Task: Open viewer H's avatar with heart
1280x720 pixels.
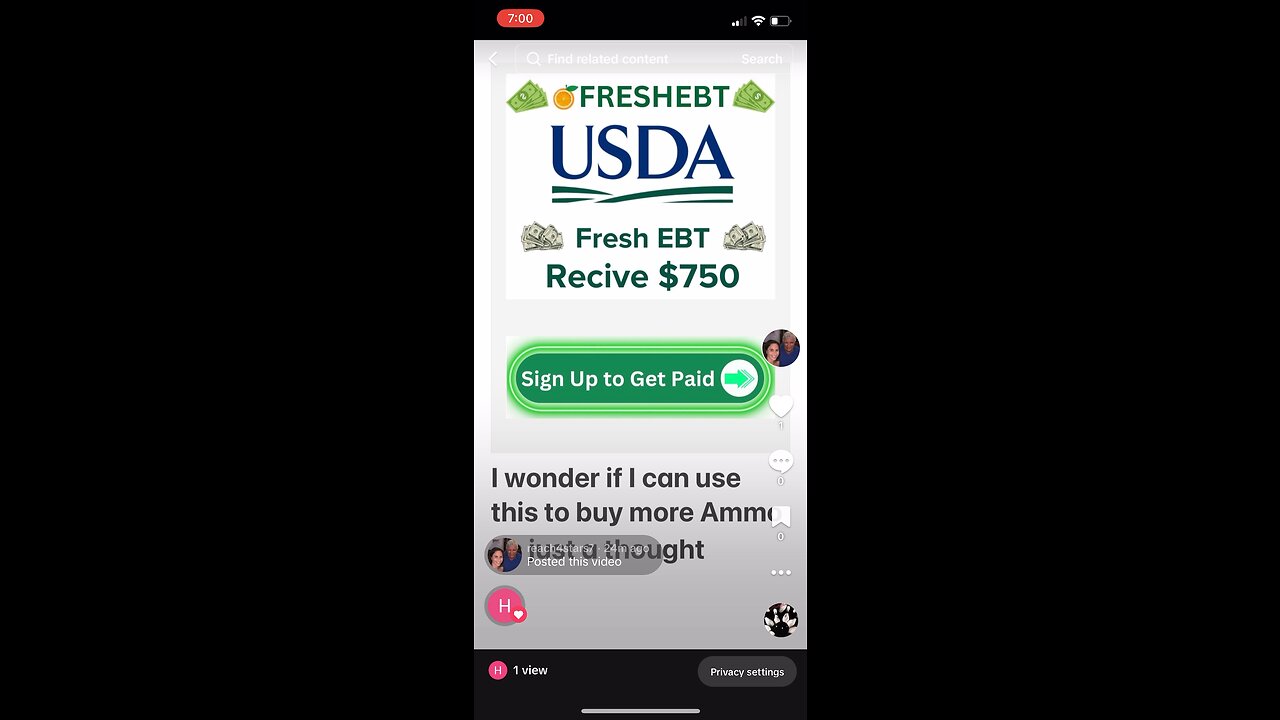Action: (x=505, y=606)
